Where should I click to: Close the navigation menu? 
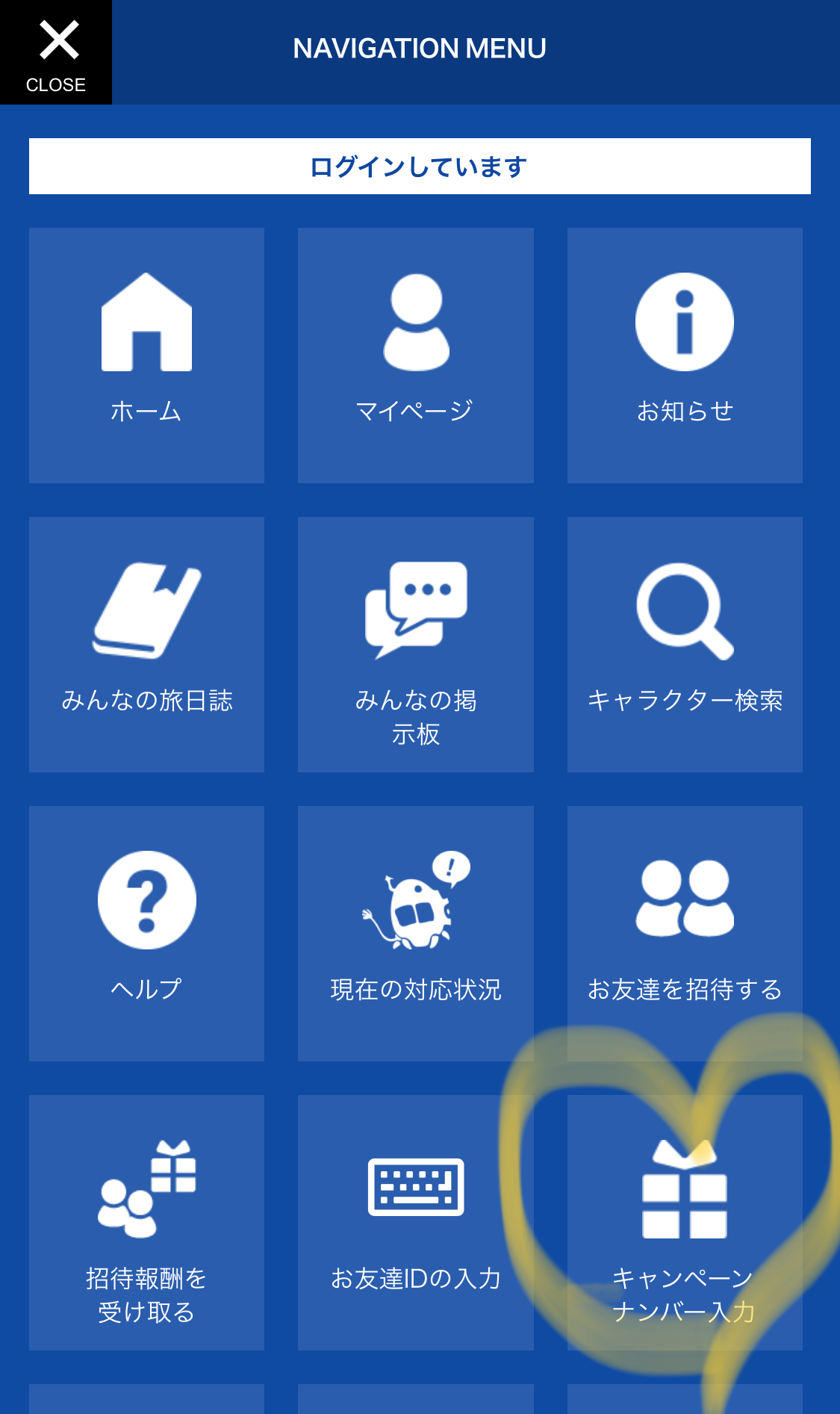click(x=56, y=52)
